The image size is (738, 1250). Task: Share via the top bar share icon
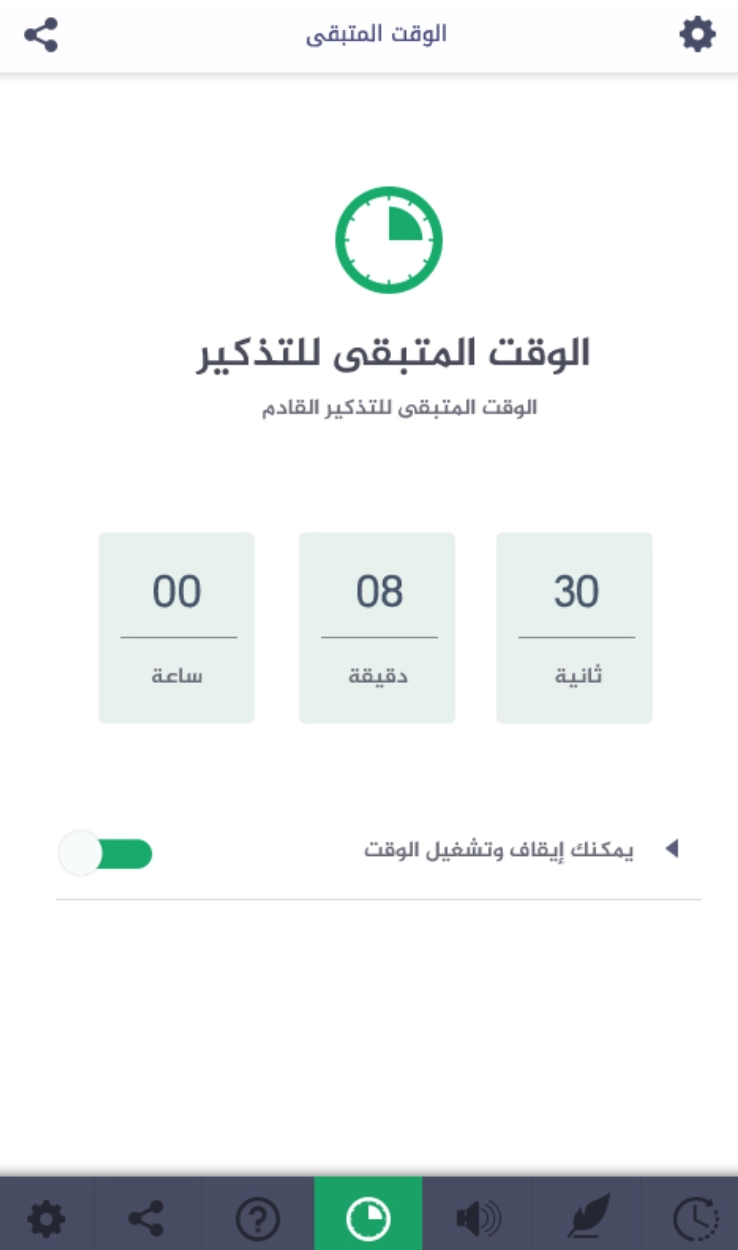coord(41,35)
